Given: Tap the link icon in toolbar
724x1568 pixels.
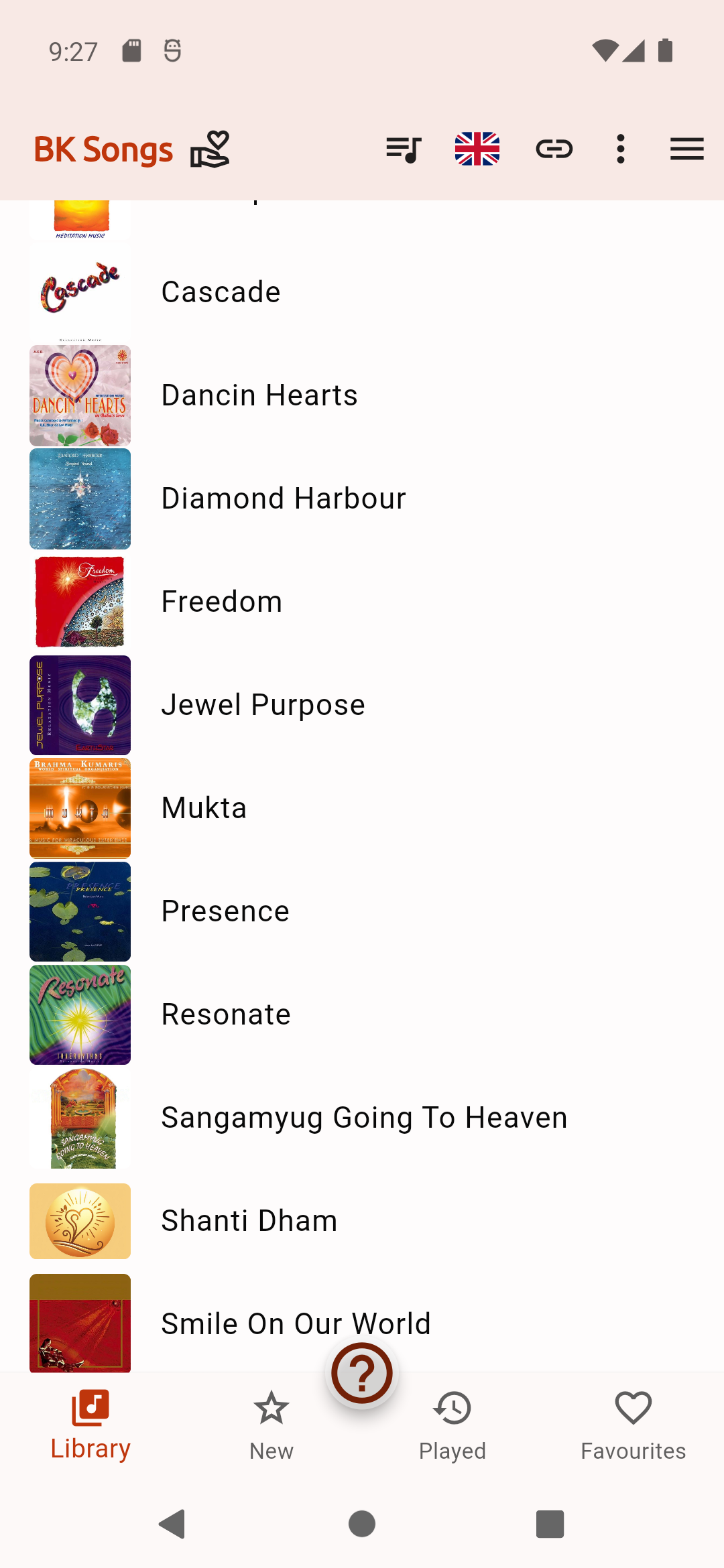Looking at the screenshot, I should (x=554, y=149).
